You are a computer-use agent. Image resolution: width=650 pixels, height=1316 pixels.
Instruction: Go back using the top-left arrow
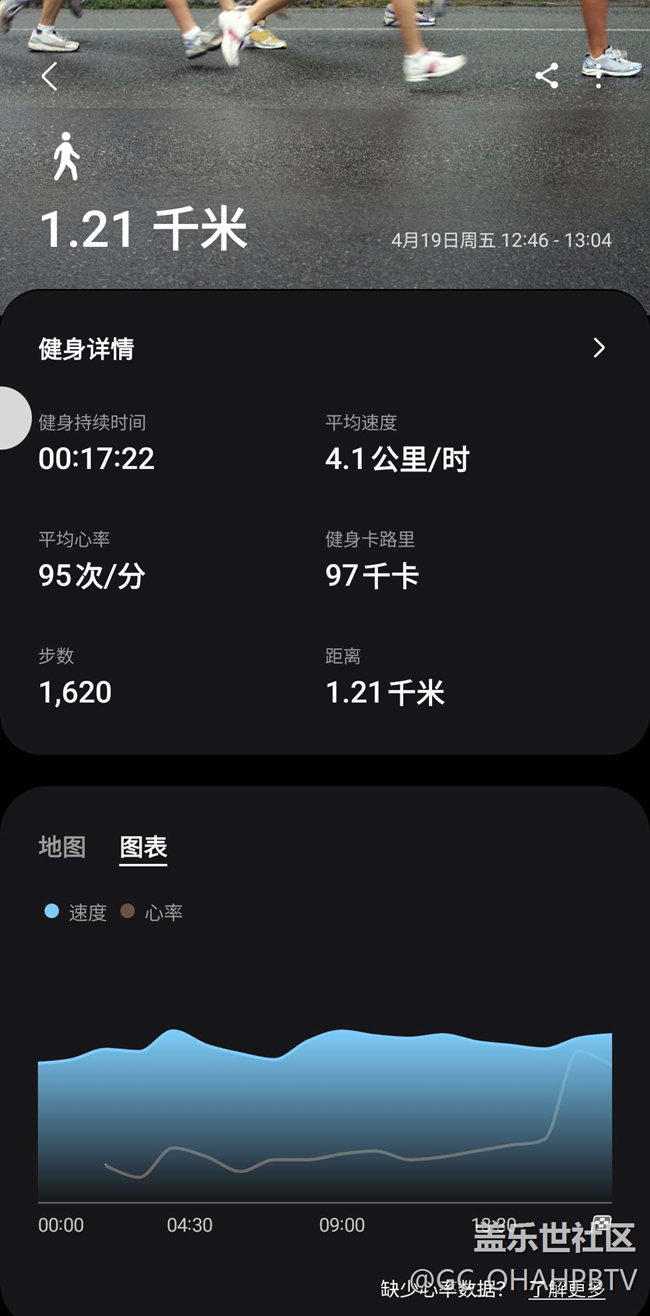[x=50, y=76]
